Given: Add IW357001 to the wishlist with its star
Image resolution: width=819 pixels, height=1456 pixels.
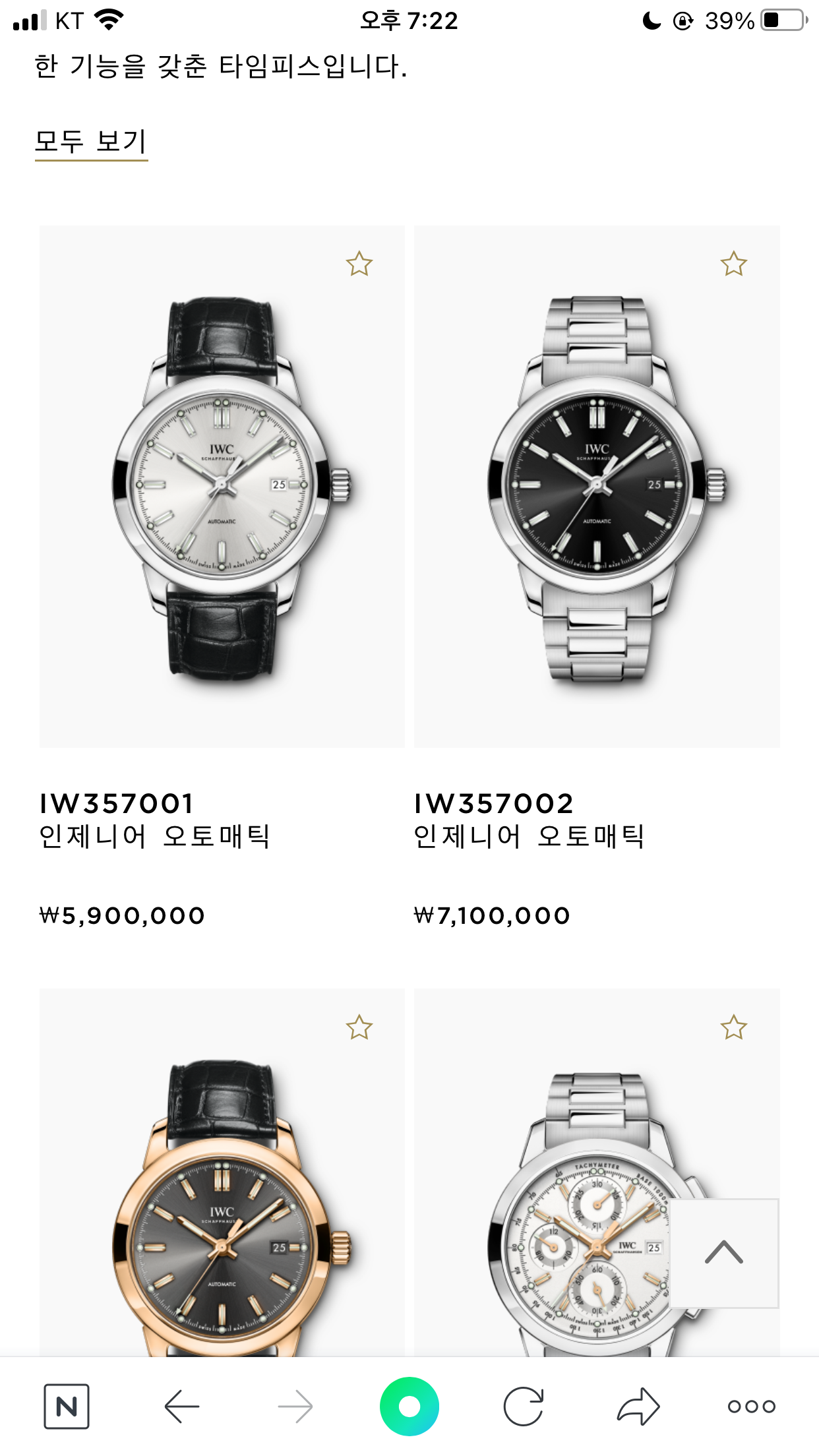Looking at the screenshot, I should tap(359, 264).
